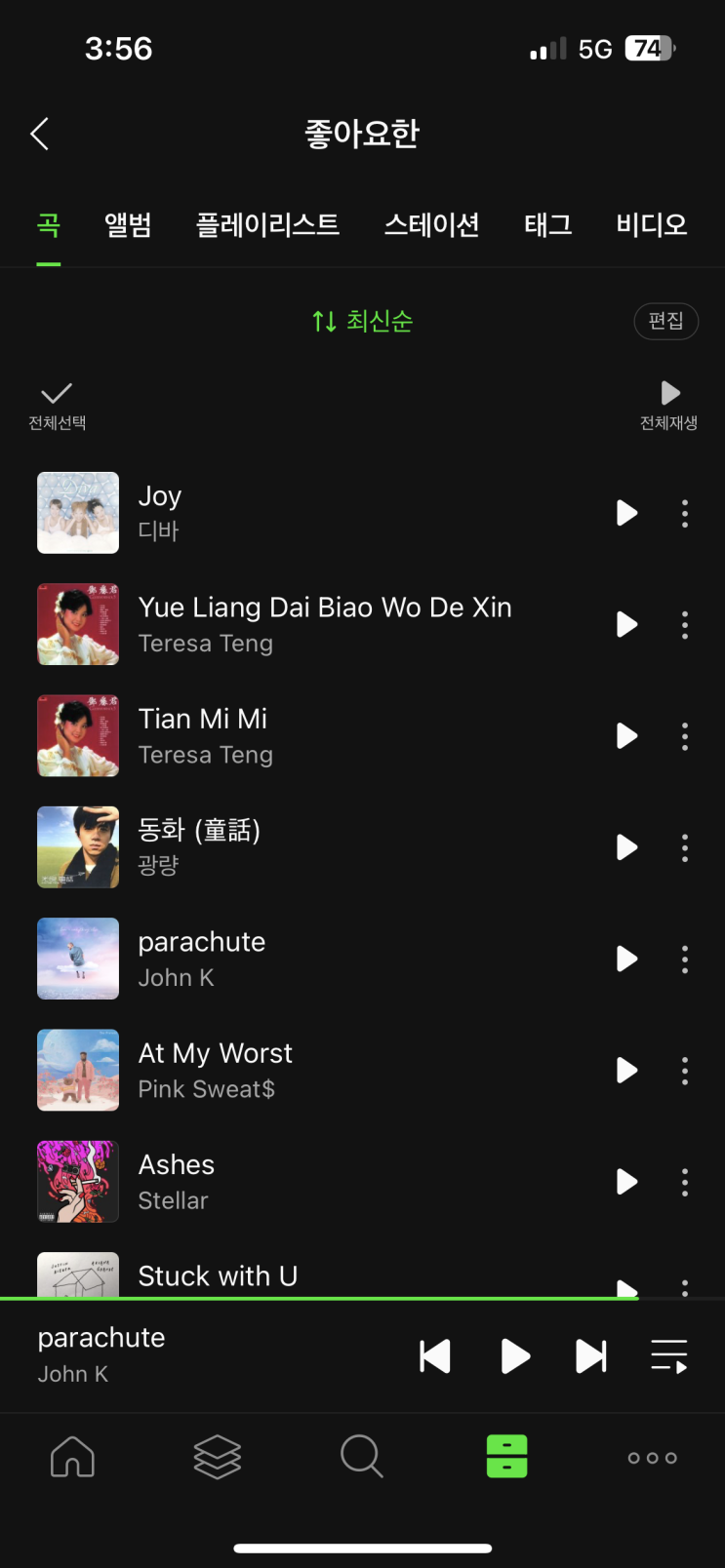Play At My Worst by Pink Sweat$
This screenshot has height=1568, width=725.
[x=626, y=1071]
